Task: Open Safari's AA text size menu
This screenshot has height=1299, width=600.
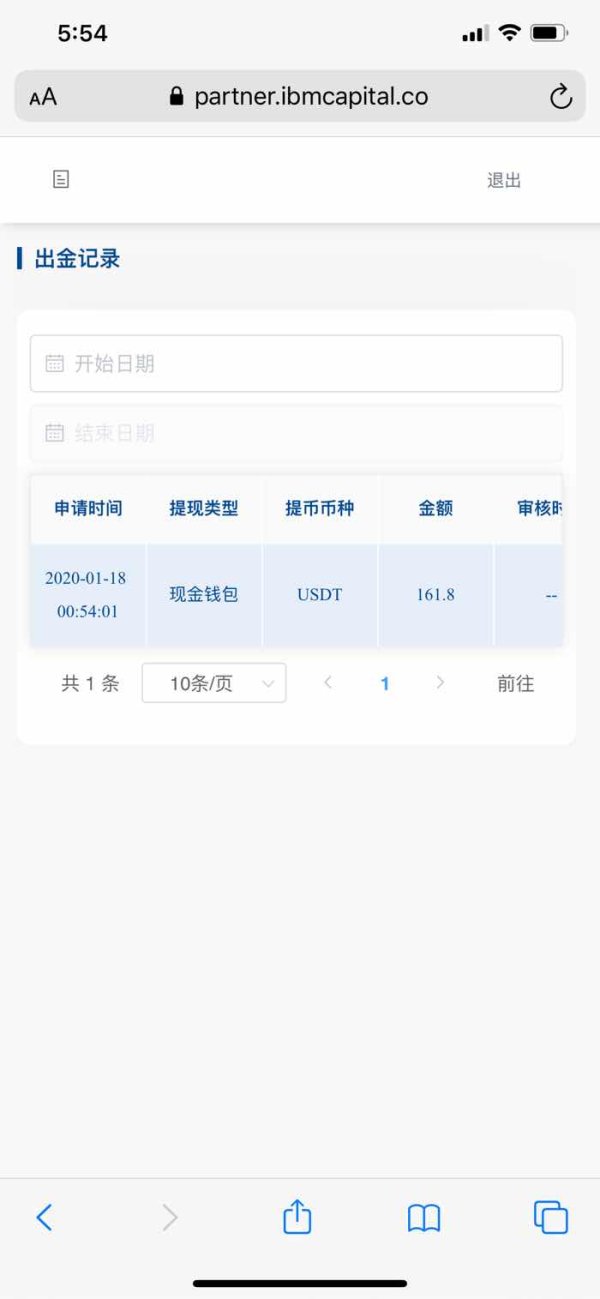Action: pyautogui.click(x=43, y=97)
